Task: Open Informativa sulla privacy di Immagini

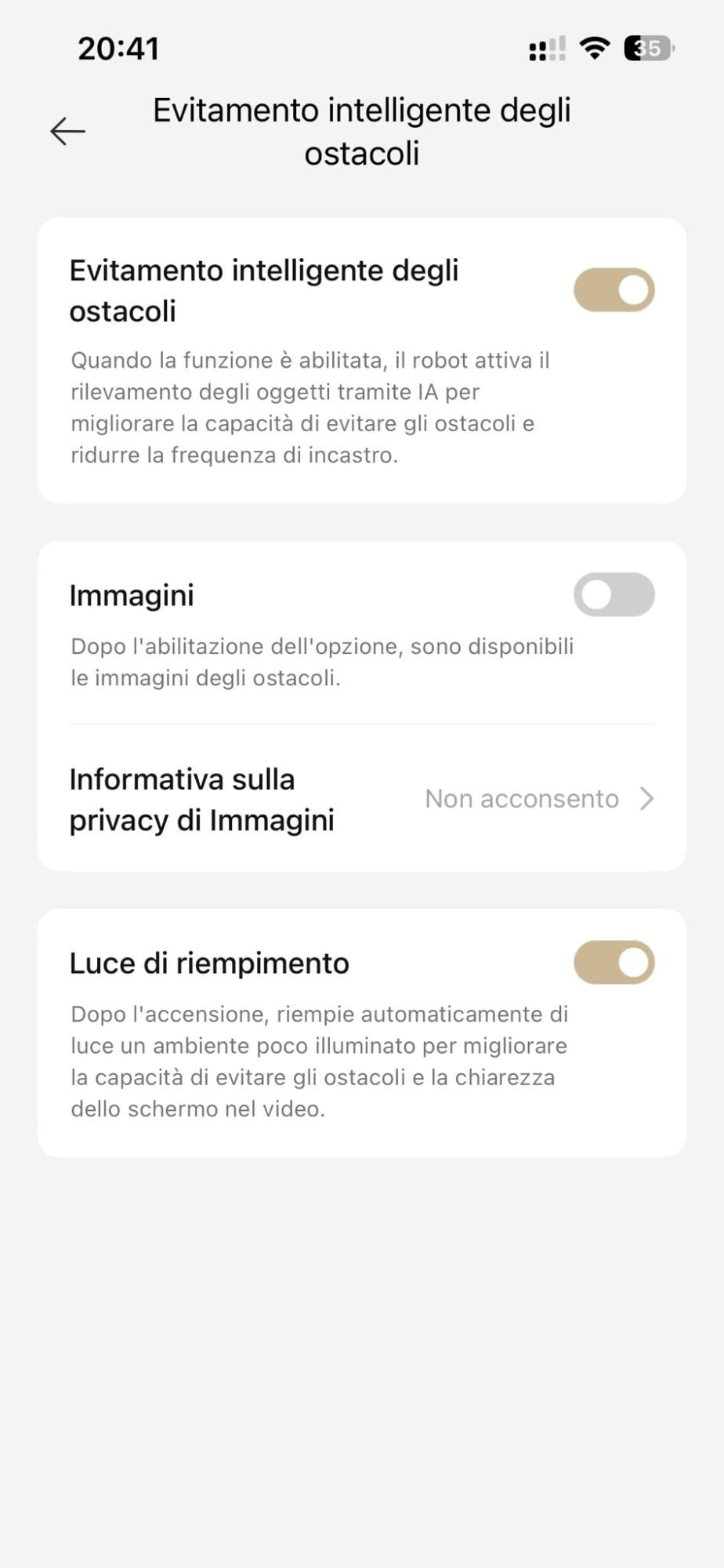Action: (x=362, y=799)
